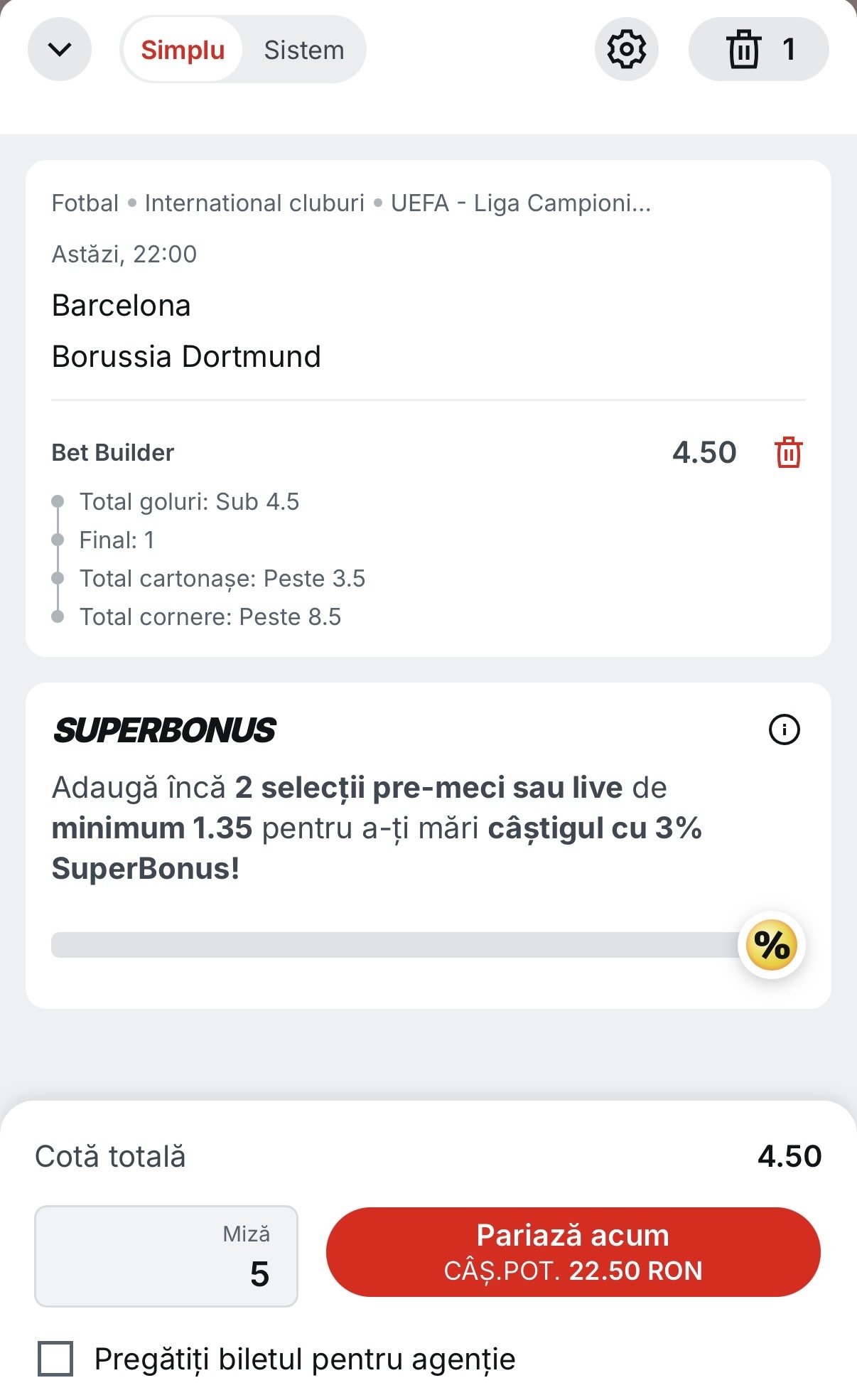Place the bet with Pariază acum

click(x=573, y=1252)
